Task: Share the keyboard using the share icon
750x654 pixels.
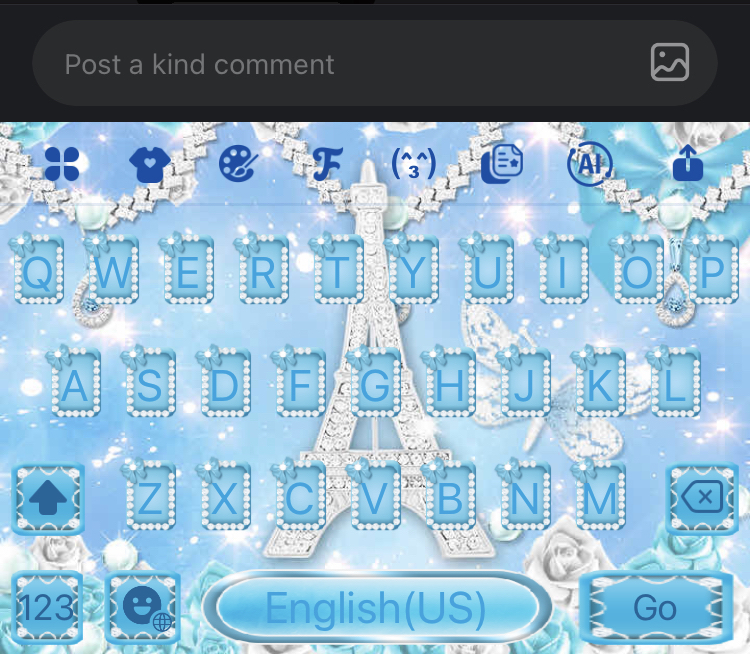Action: pyautogui.click(x=688, y=164)
